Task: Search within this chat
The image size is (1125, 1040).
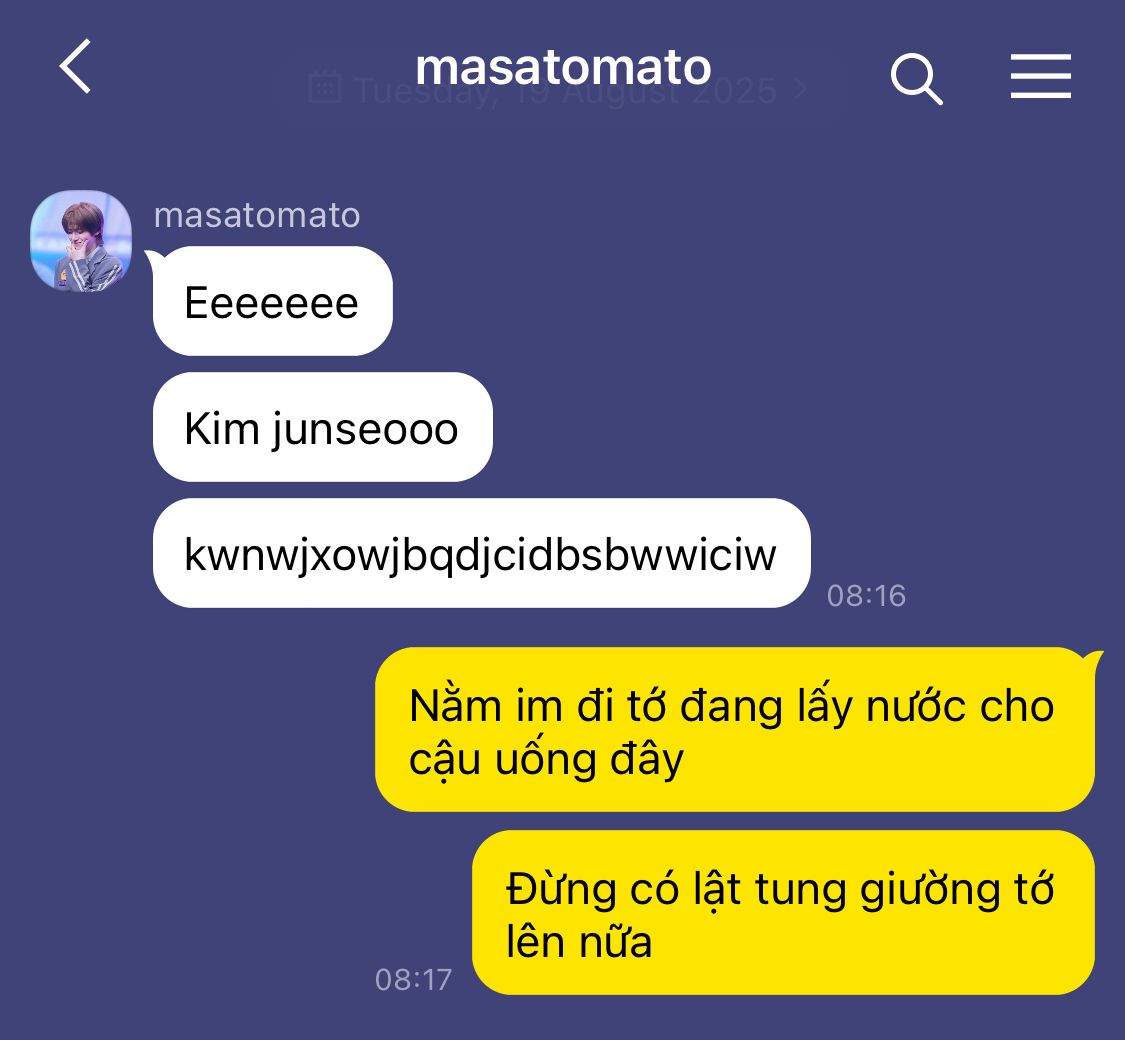Action: click(916, 78)
